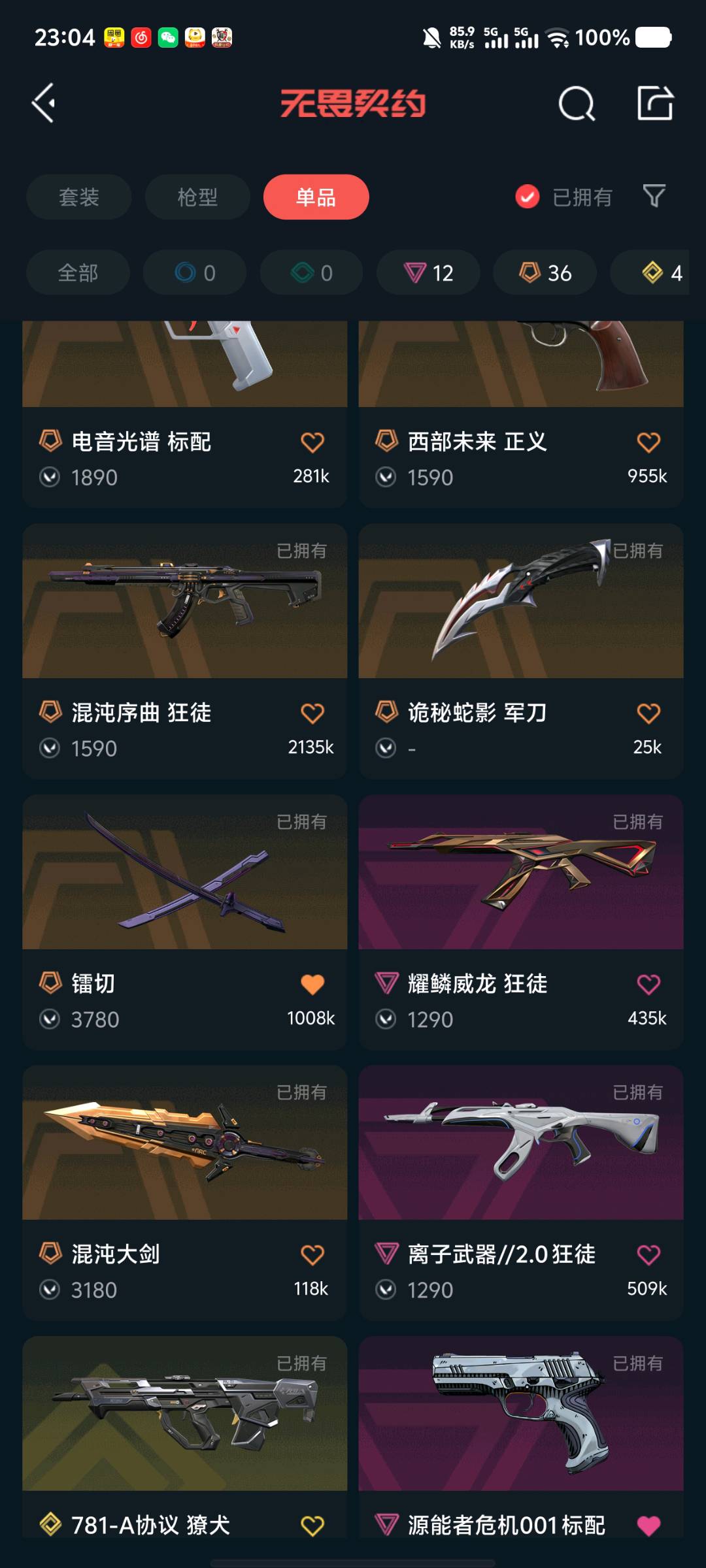Open the 混沌大剑 skin card
Screen dimensions: 706x1568
pyautogui.click(x=184, y=1143)
